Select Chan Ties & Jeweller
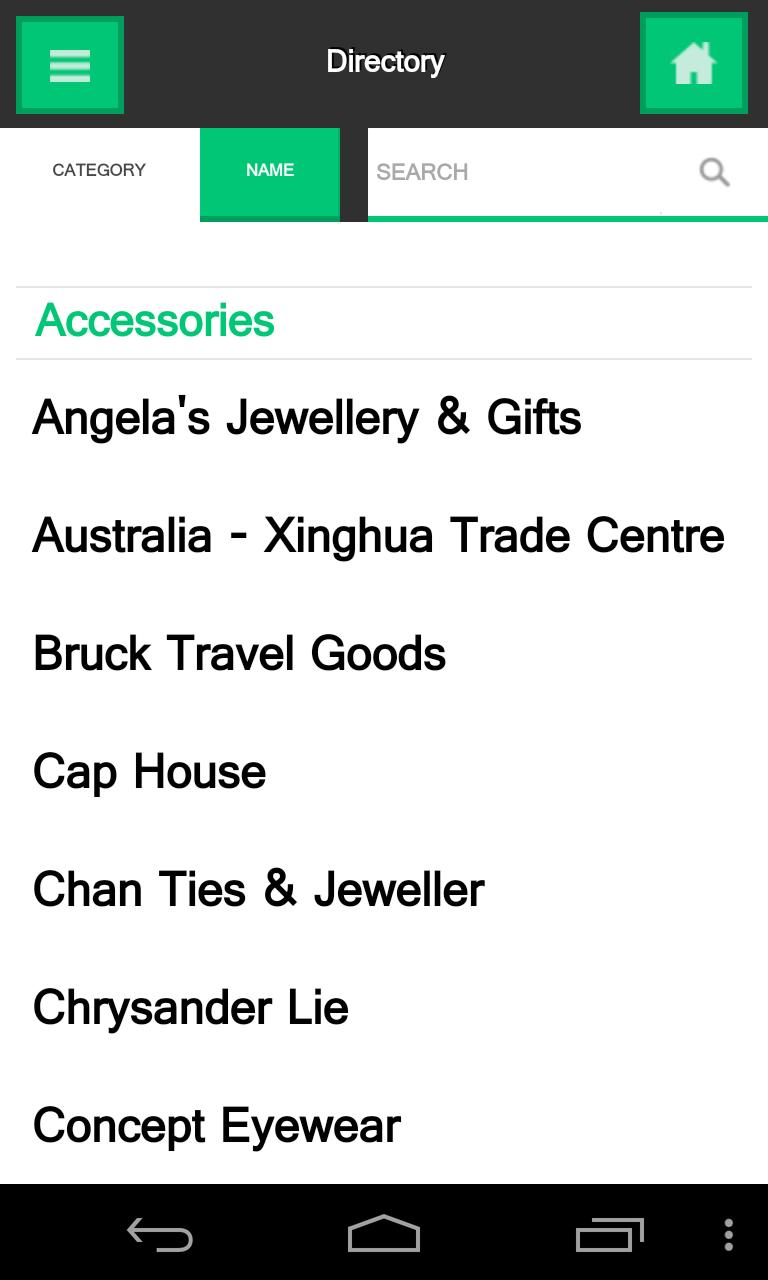Image resolution: width=768 pixels, height=1280 pixels. tap(258, 890)
